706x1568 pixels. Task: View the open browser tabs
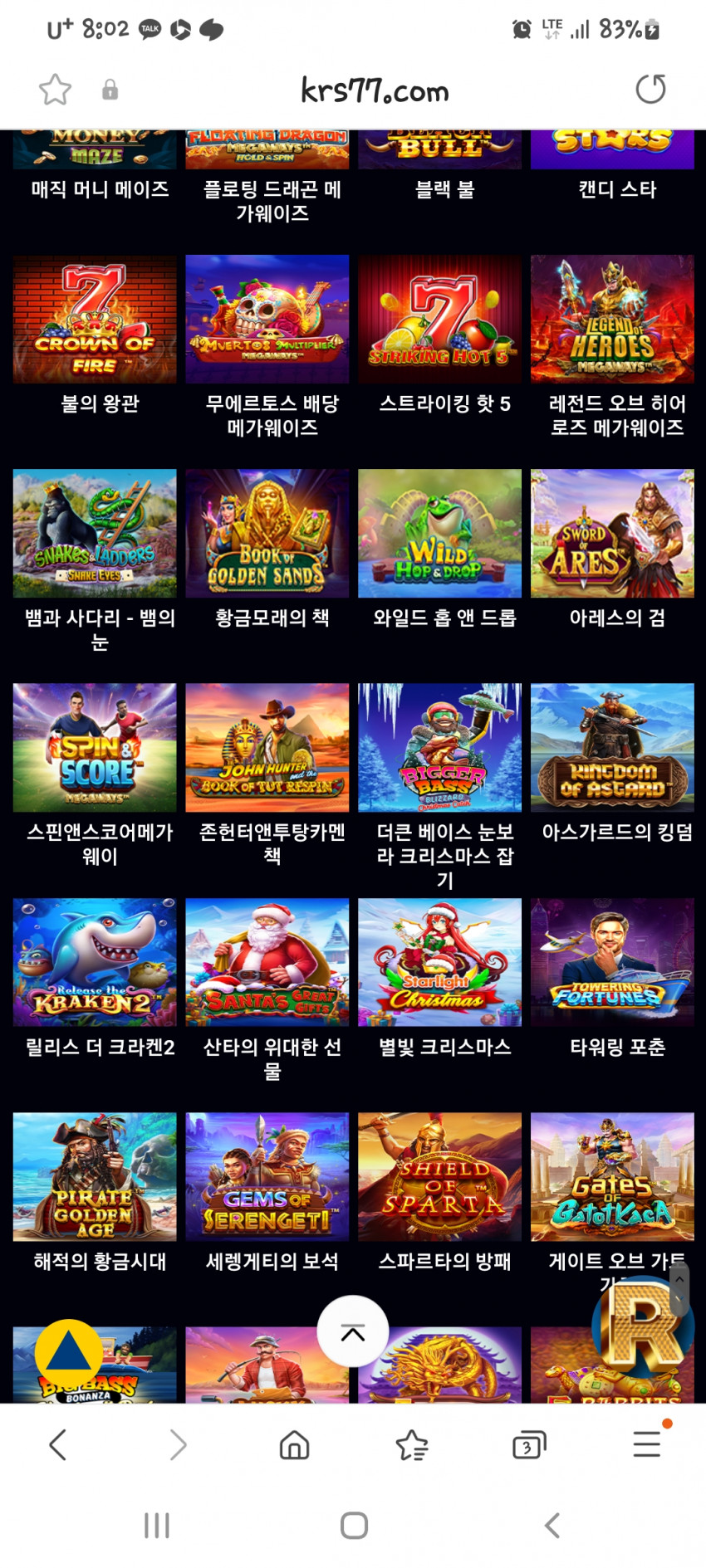529,1445
